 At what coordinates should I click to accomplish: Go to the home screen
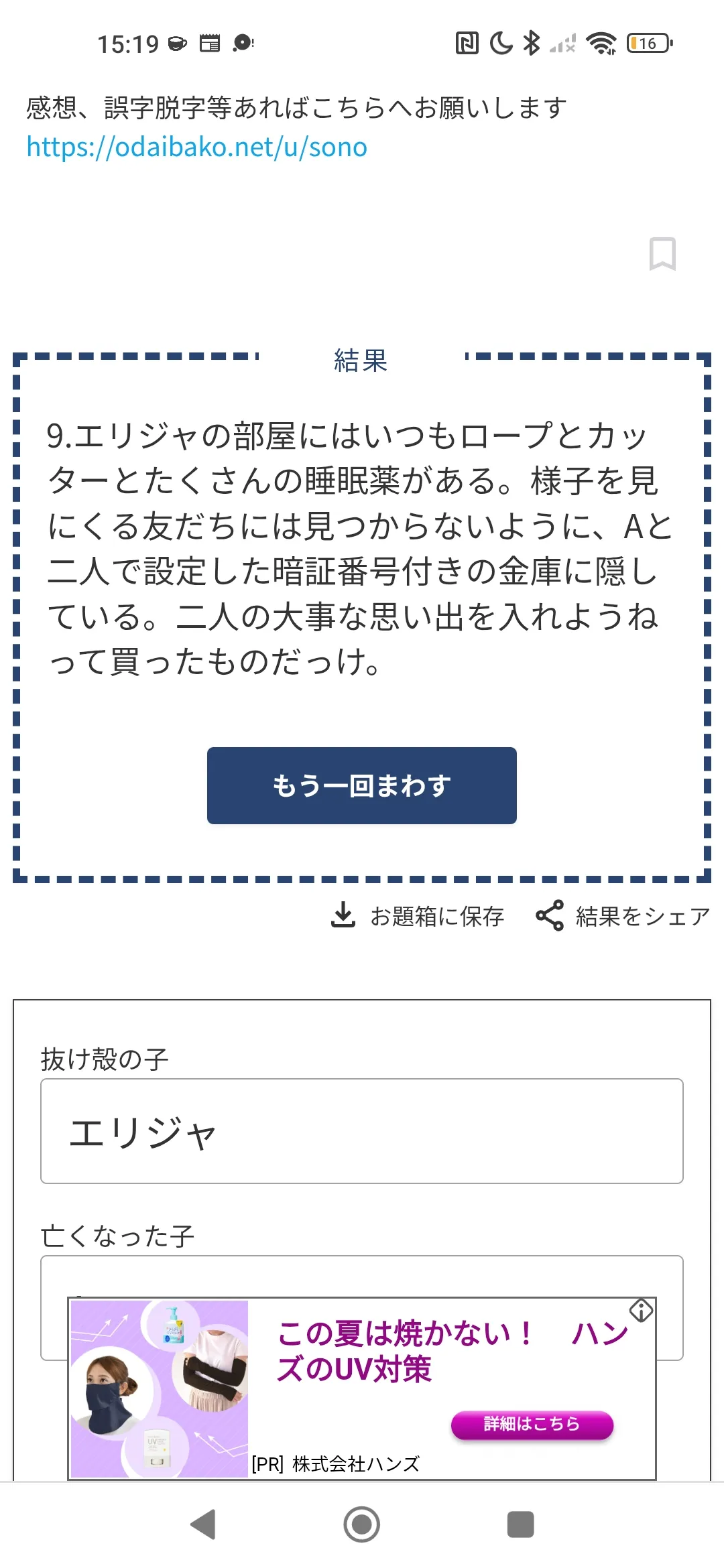(361, 1524)
